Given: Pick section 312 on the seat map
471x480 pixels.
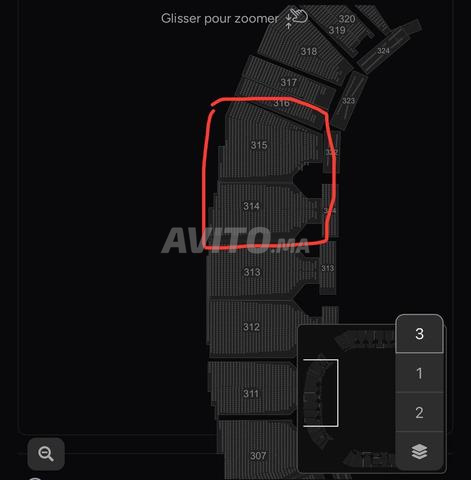Looking at the screenshot, I should (251, 327).
